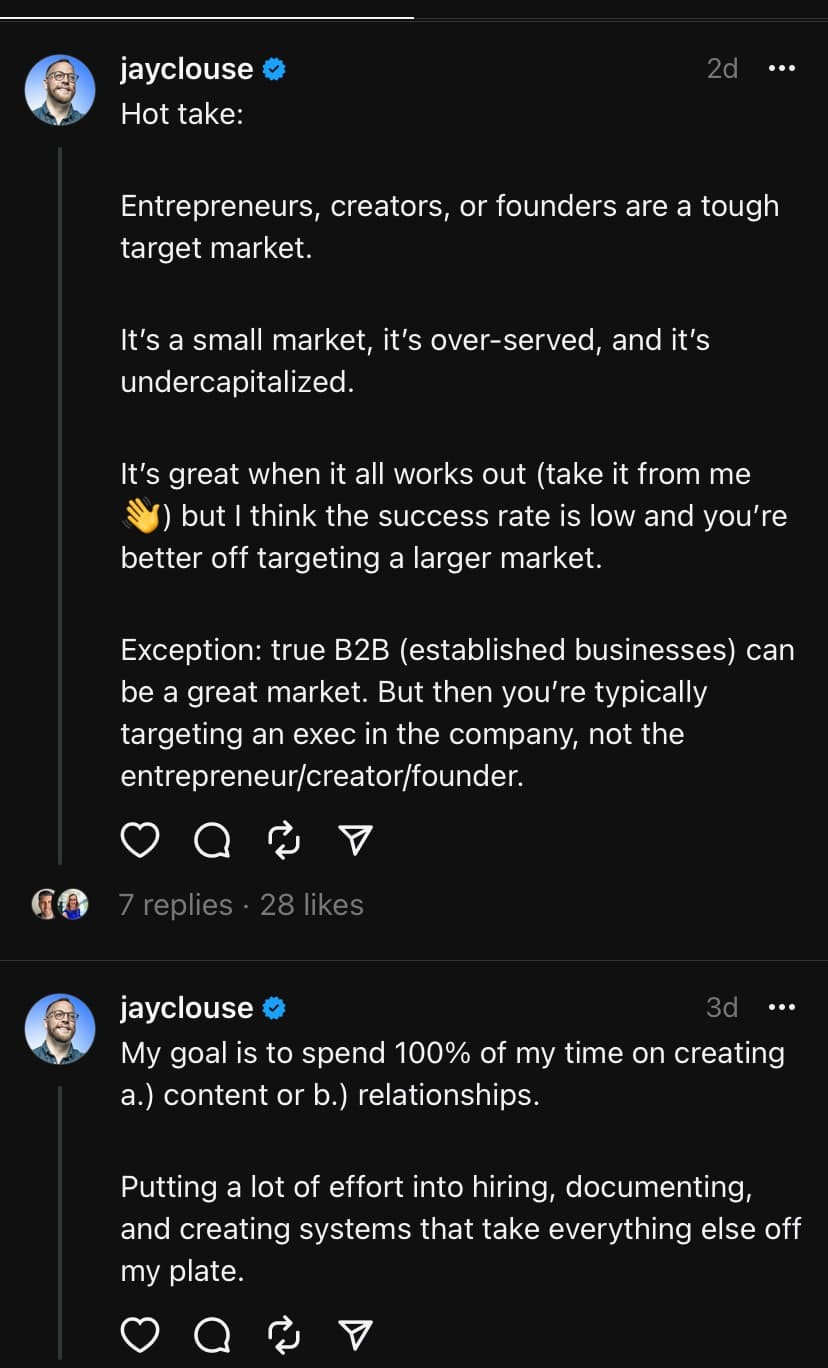Open jayclouse profile from the 2d post
The width and height of the screenshot is (828, 1368).
click(x=186, y=69)
